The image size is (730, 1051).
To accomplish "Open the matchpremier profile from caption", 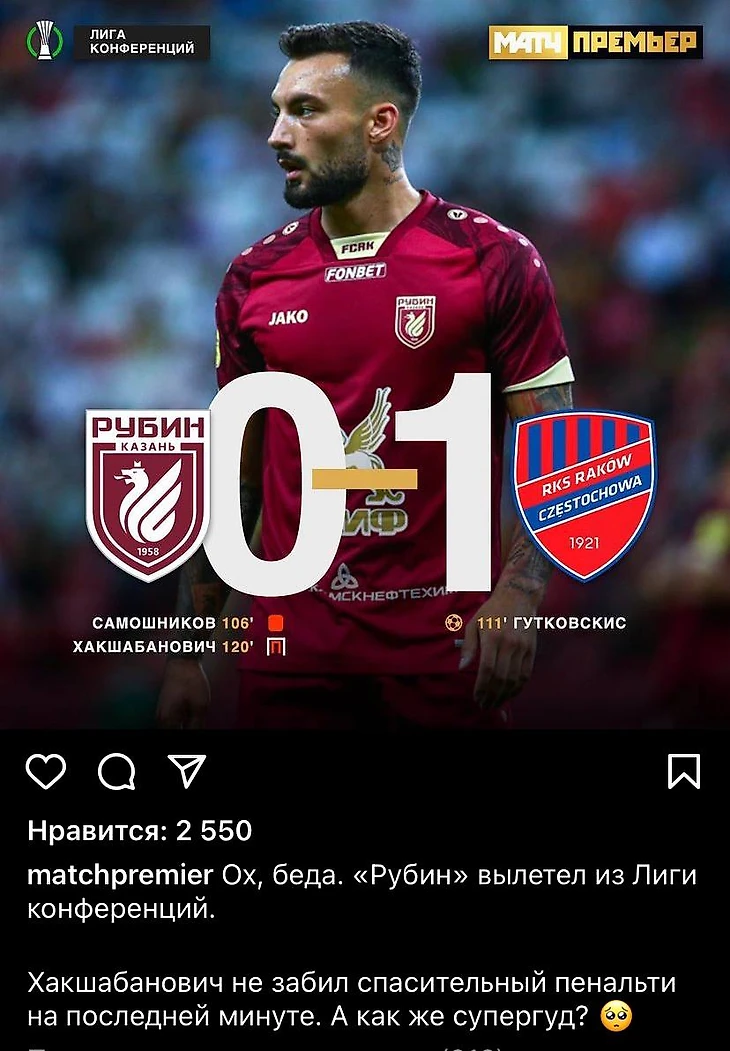I will 120,875.
